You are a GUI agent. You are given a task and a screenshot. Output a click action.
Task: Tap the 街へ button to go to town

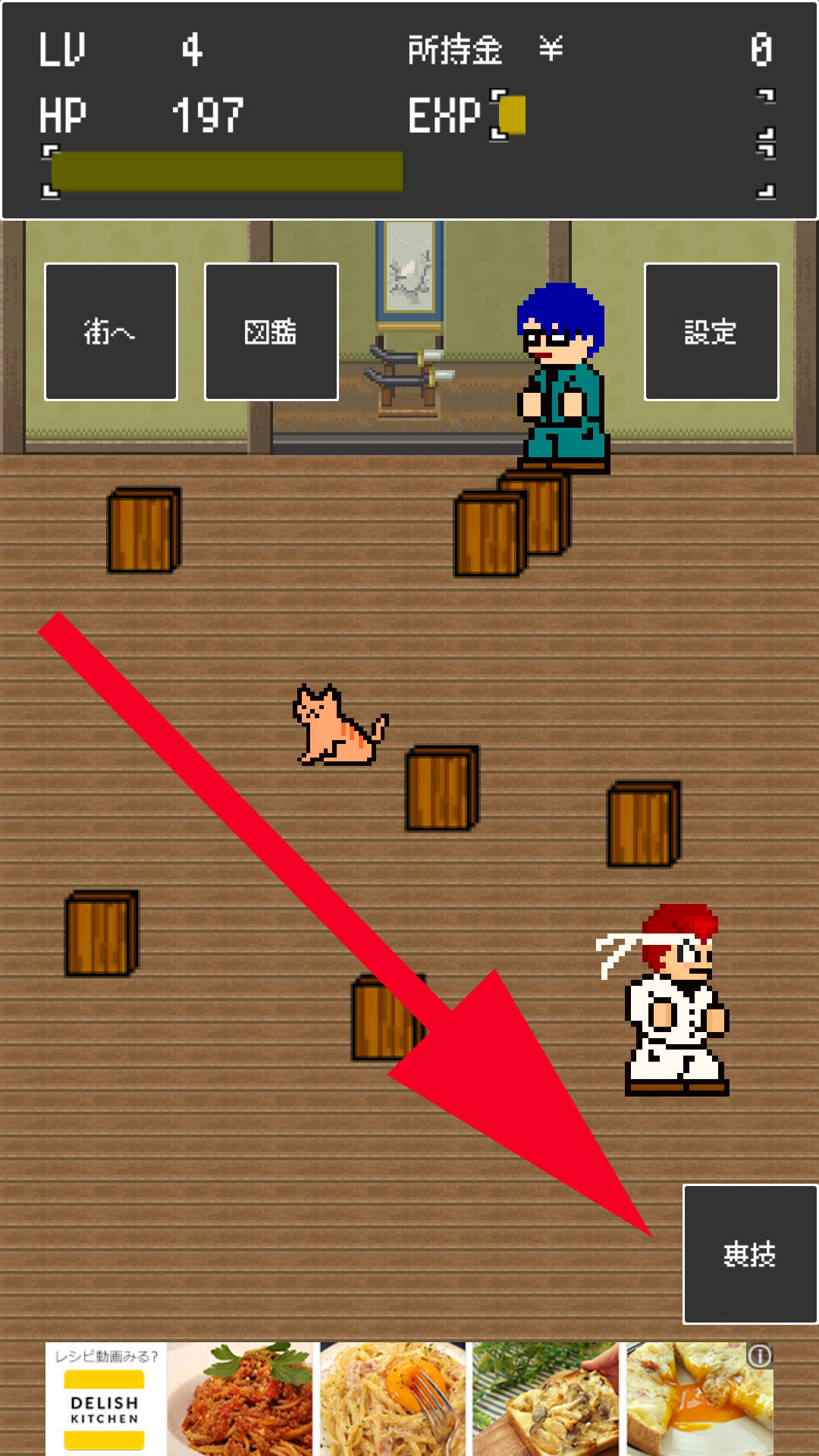(111, 331)
